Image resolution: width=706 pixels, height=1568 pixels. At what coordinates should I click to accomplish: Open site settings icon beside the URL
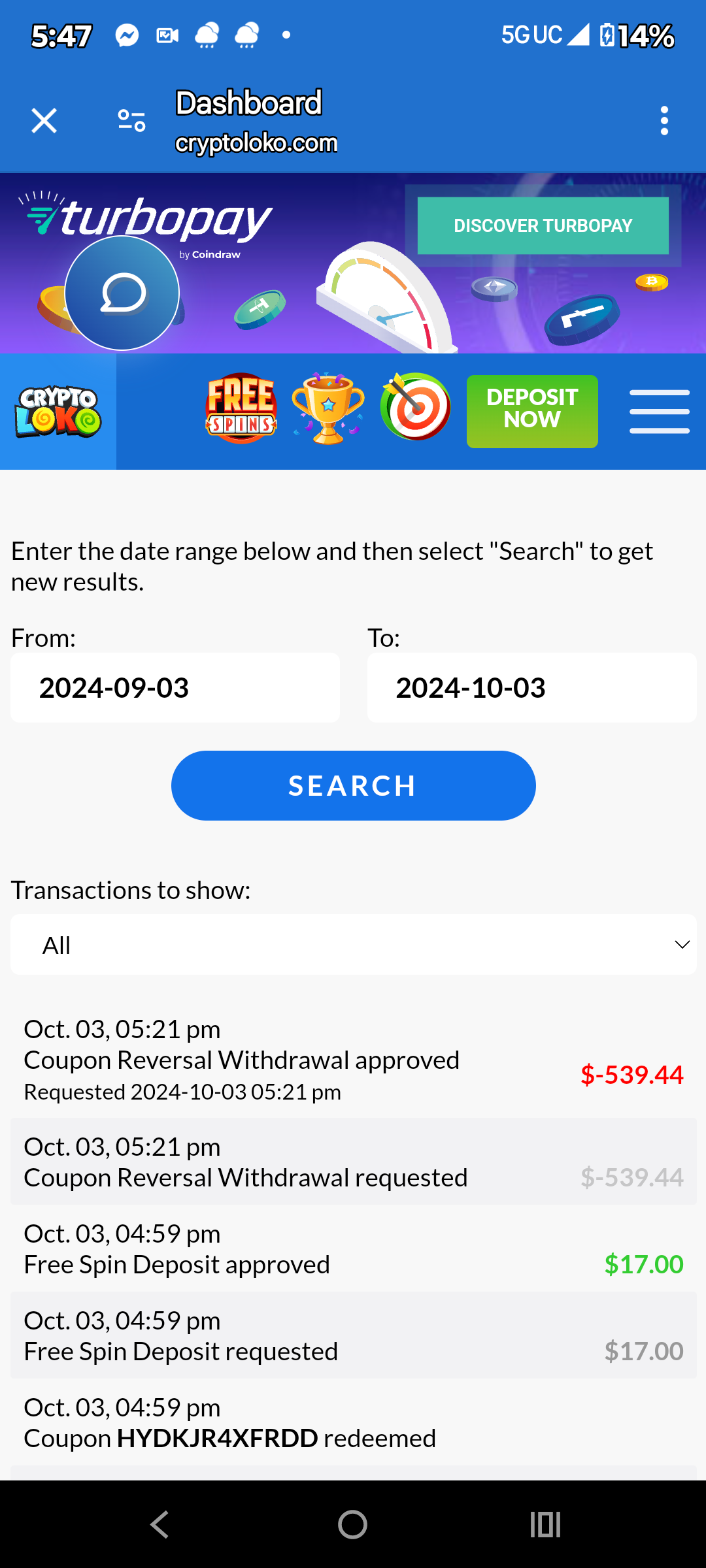click(131, 121)
